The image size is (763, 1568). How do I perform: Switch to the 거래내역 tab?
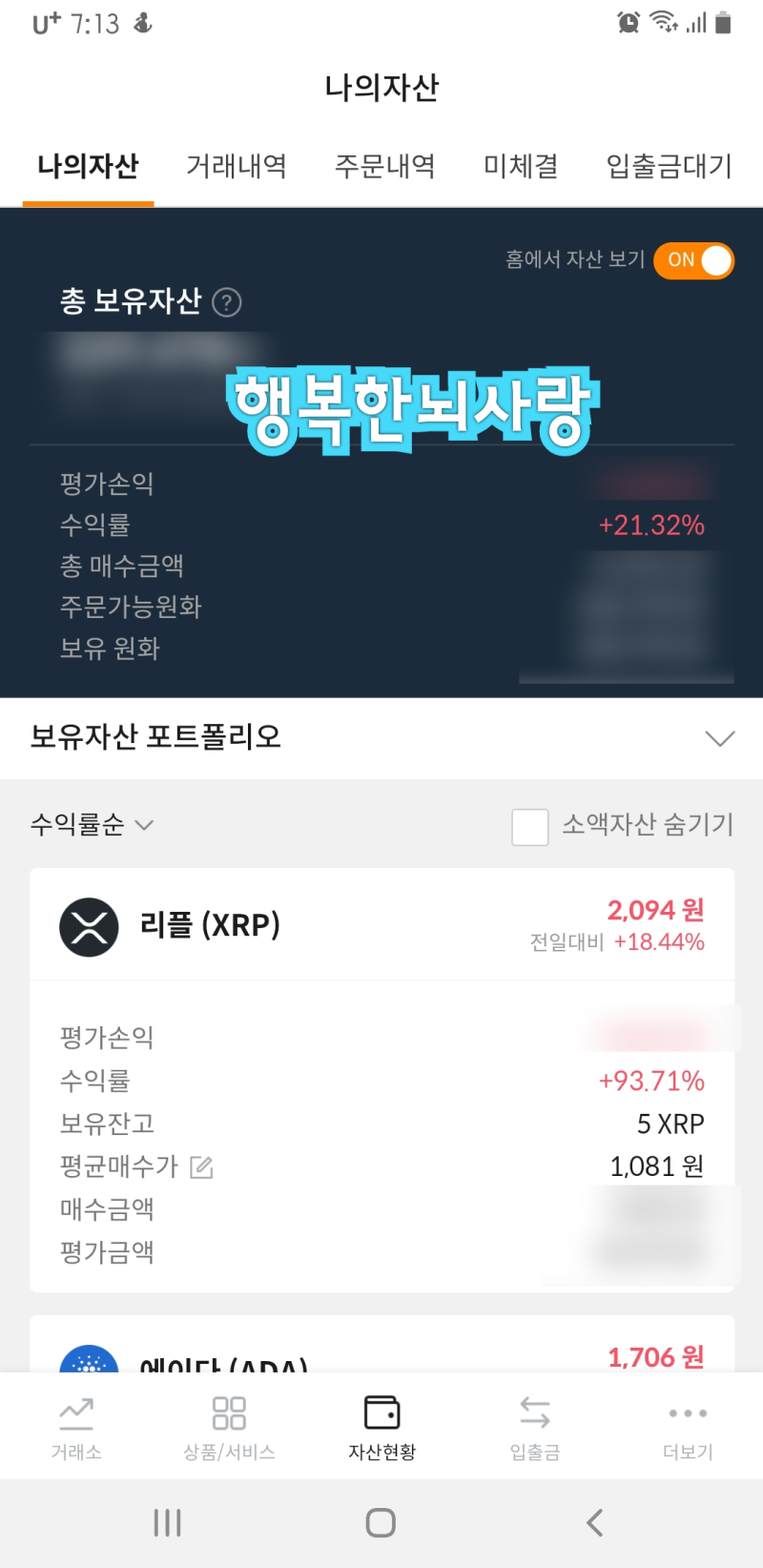tap(236, 165)
